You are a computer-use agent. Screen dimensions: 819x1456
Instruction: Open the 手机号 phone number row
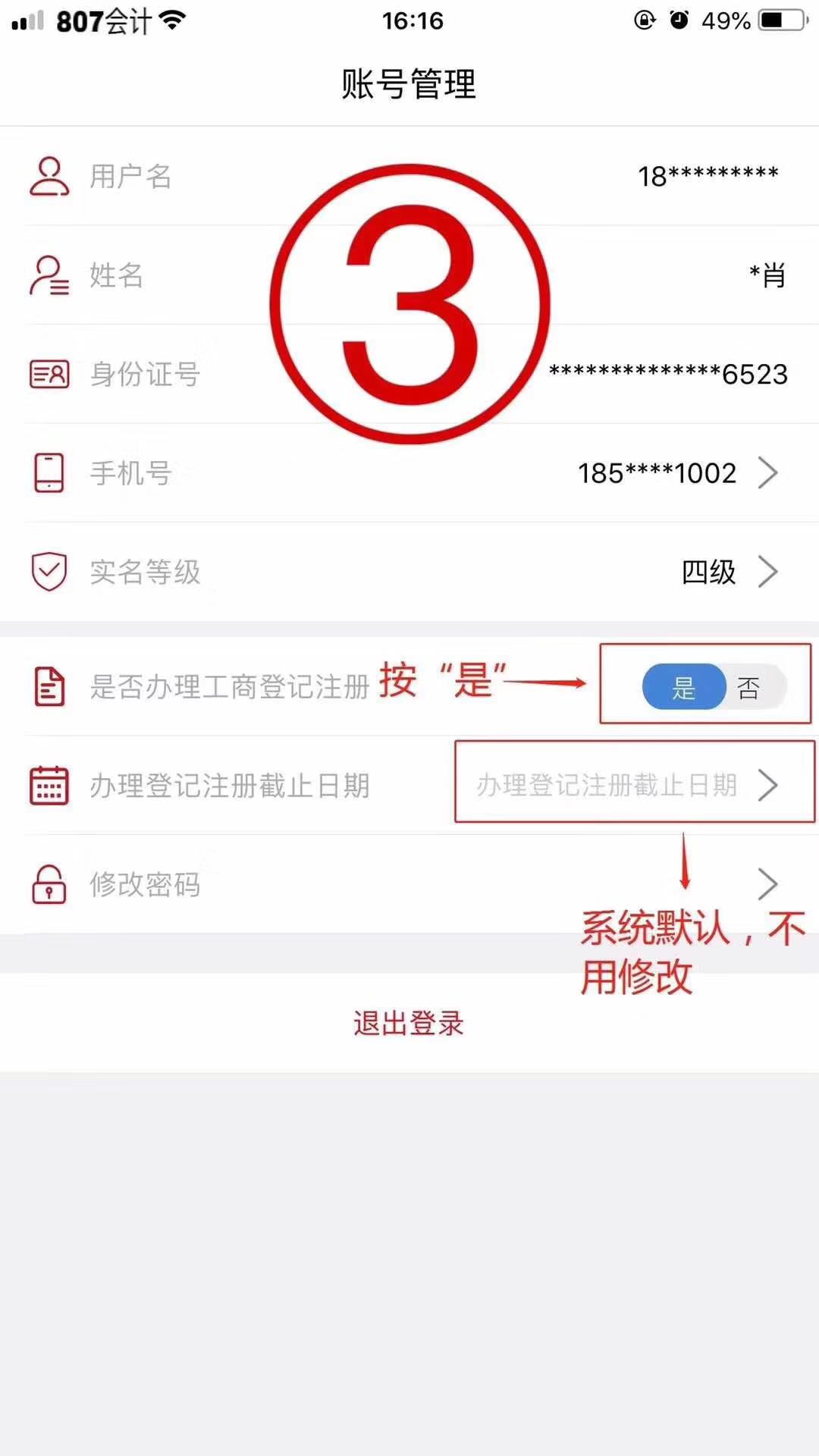pos(409,473)
